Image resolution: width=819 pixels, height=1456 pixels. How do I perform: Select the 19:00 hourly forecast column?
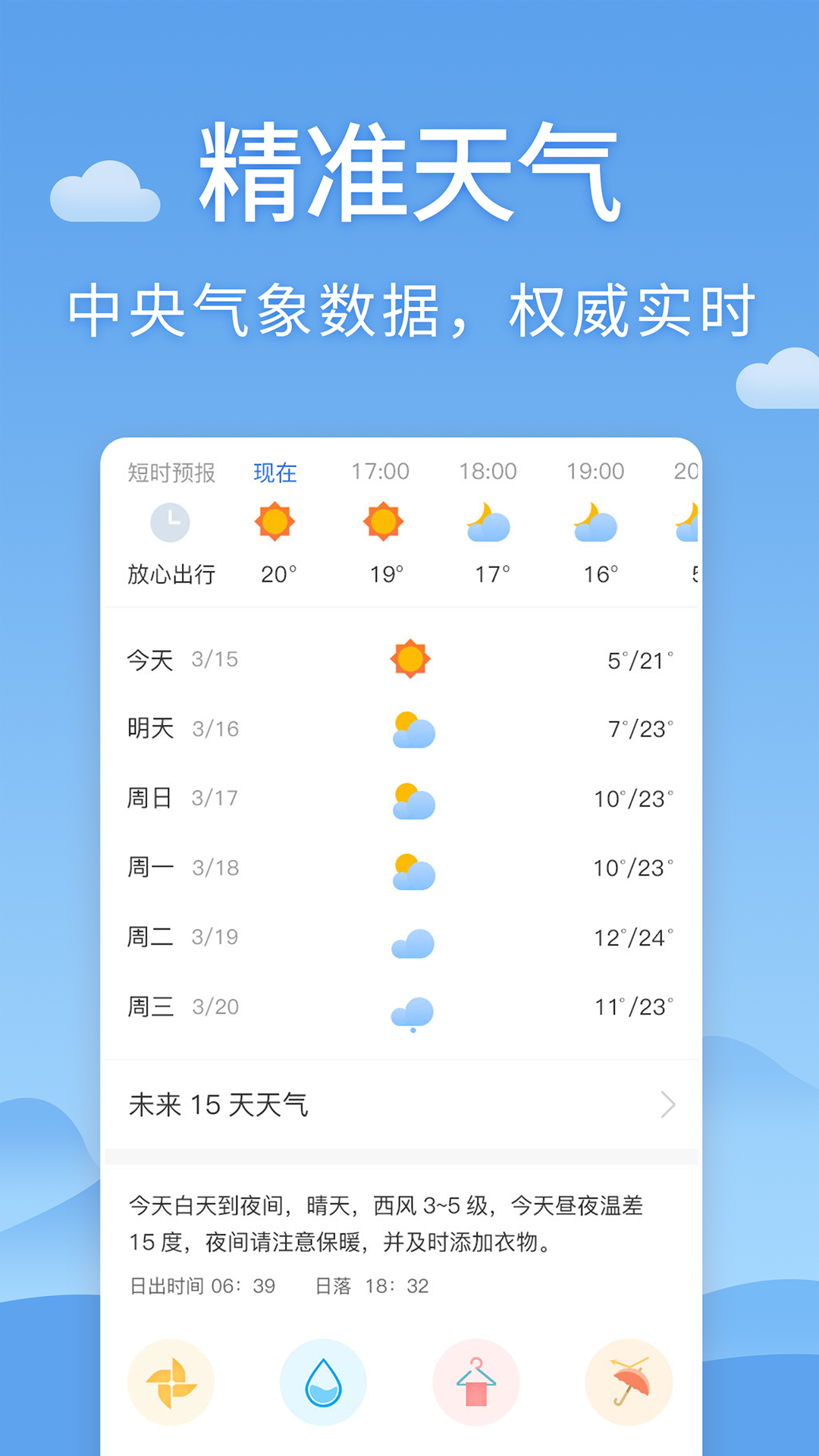click(595, 522)
